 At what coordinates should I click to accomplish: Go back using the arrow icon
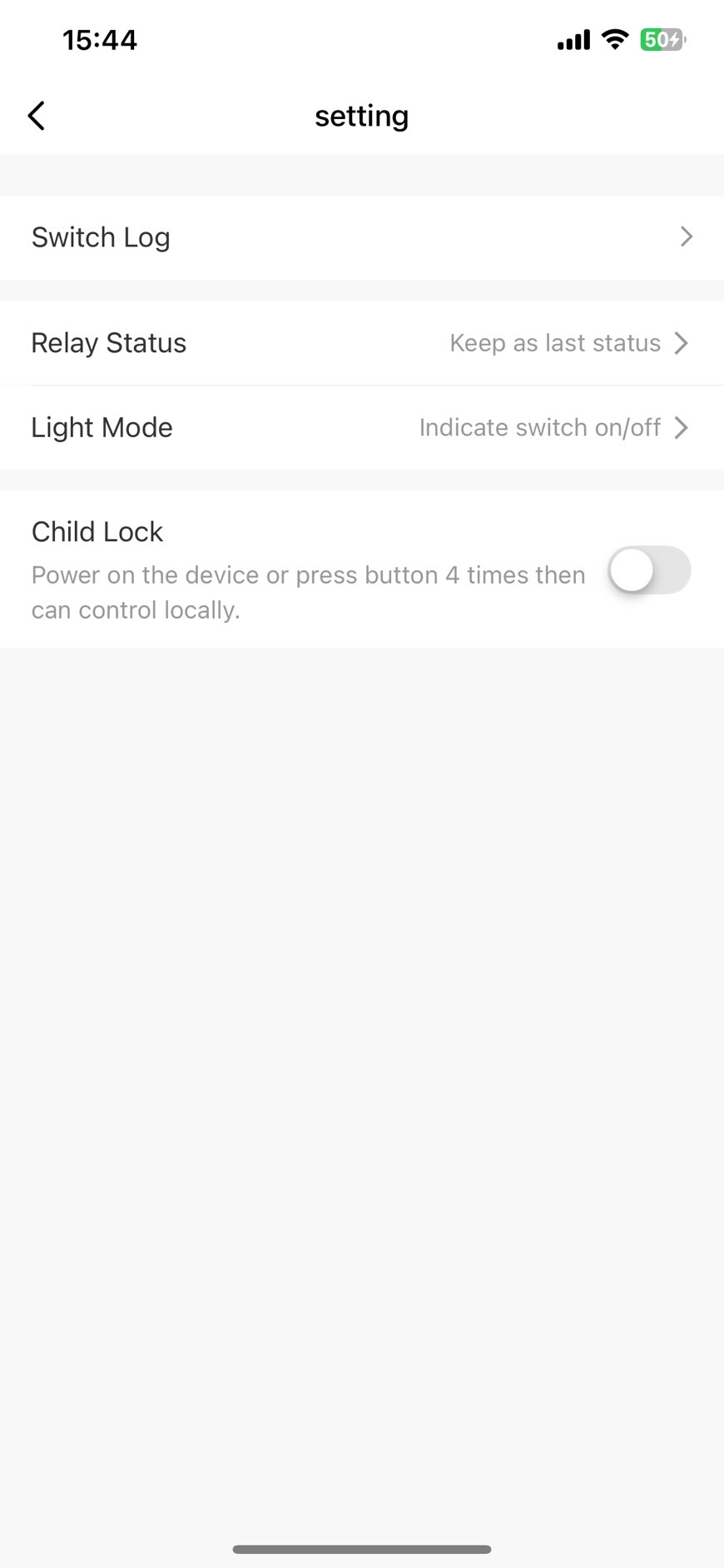pyautogui.click(x=37, y=116)
